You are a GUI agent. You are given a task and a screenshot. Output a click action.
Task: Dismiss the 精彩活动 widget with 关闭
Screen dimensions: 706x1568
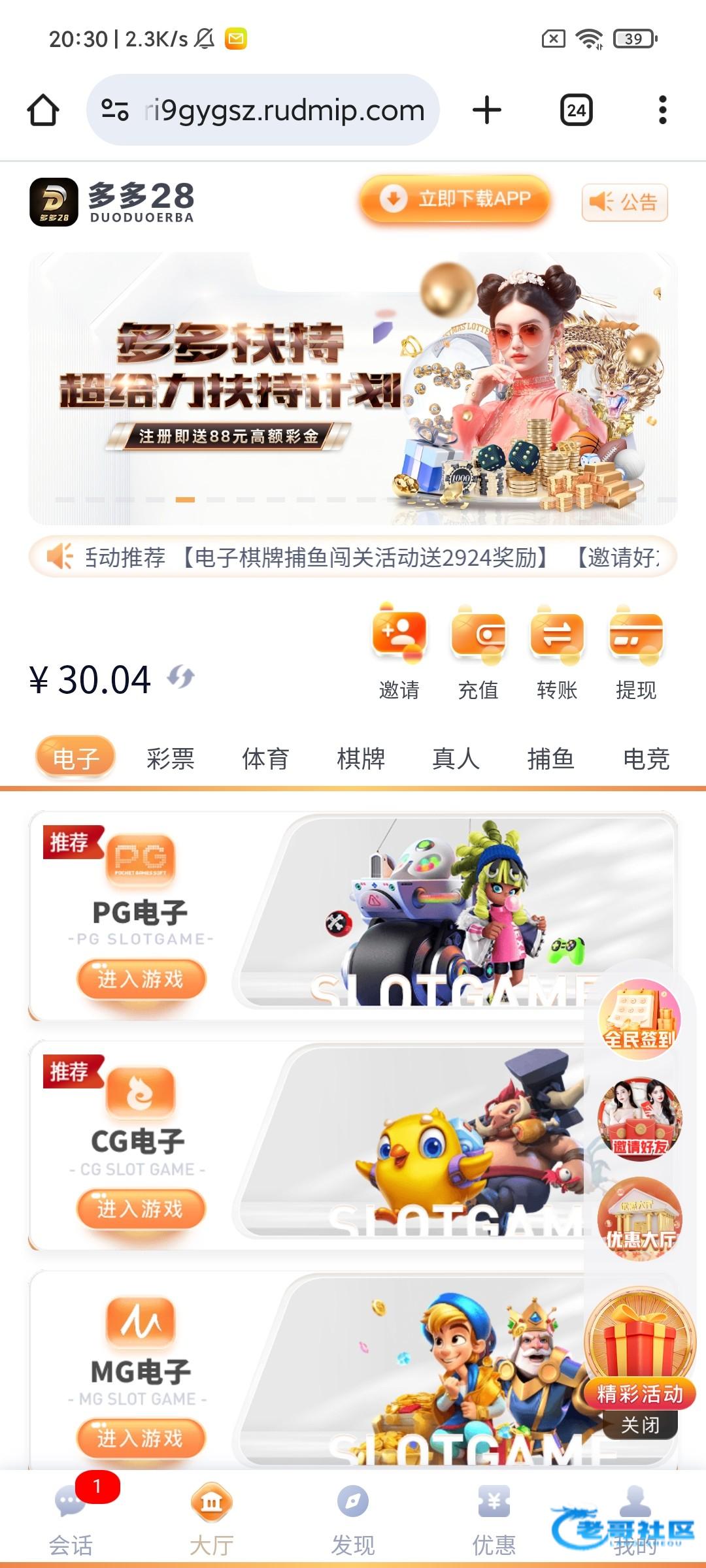(x=640, y=1425)
